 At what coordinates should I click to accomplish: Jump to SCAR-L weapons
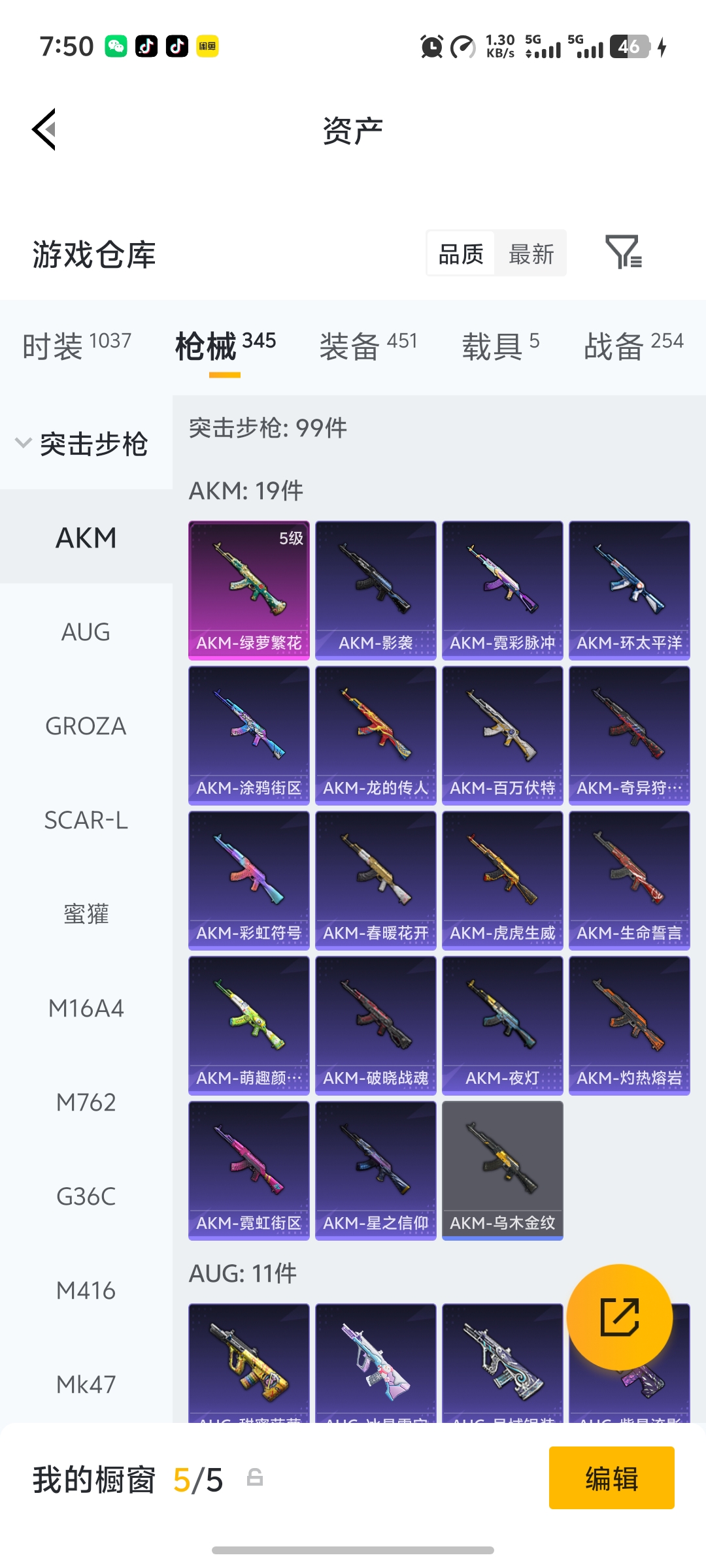click(x=86, y=820)
